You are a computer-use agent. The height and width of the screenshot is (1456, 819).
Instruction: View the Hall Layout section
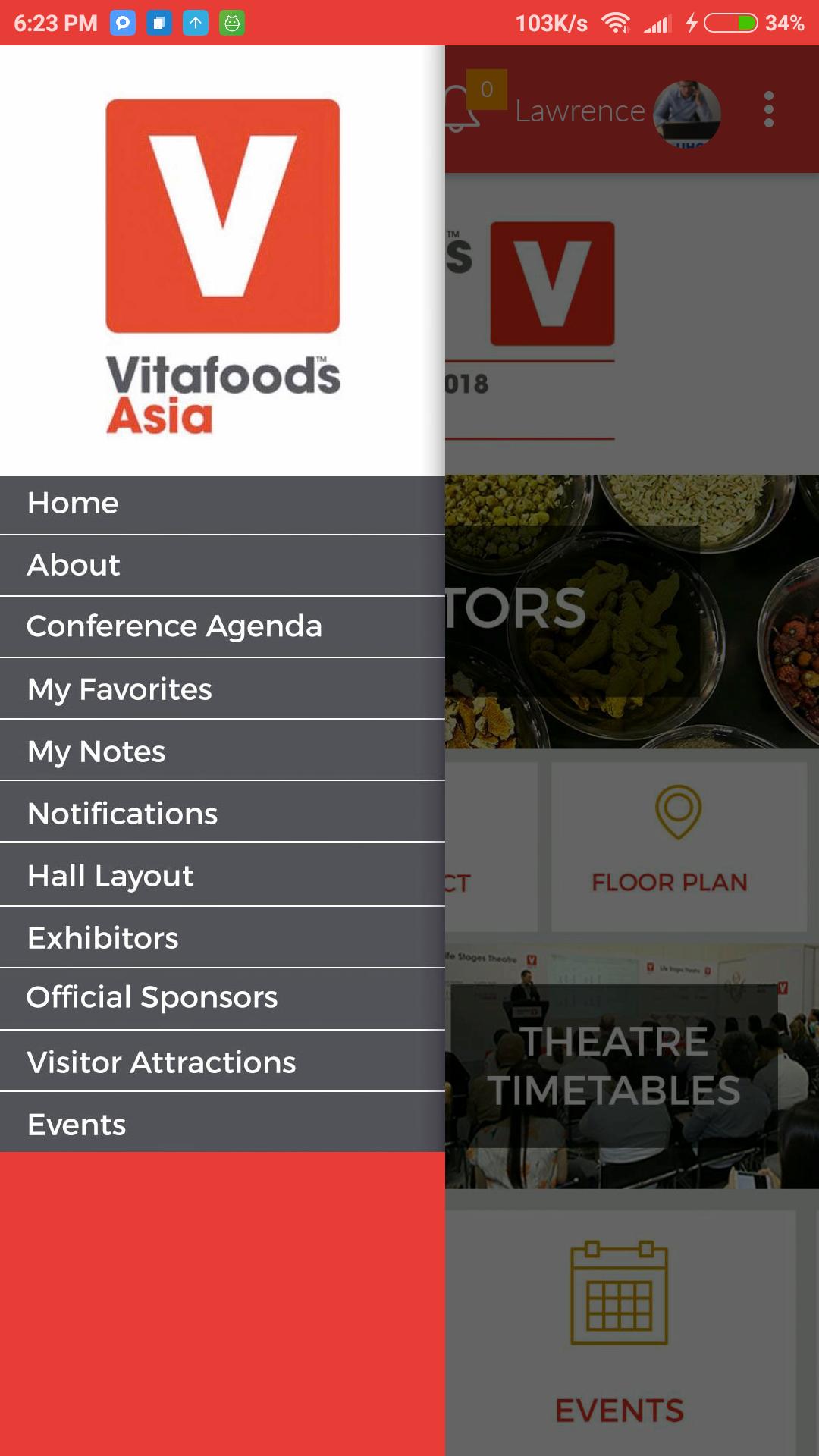pyautogui.click(x=110, y=875)
